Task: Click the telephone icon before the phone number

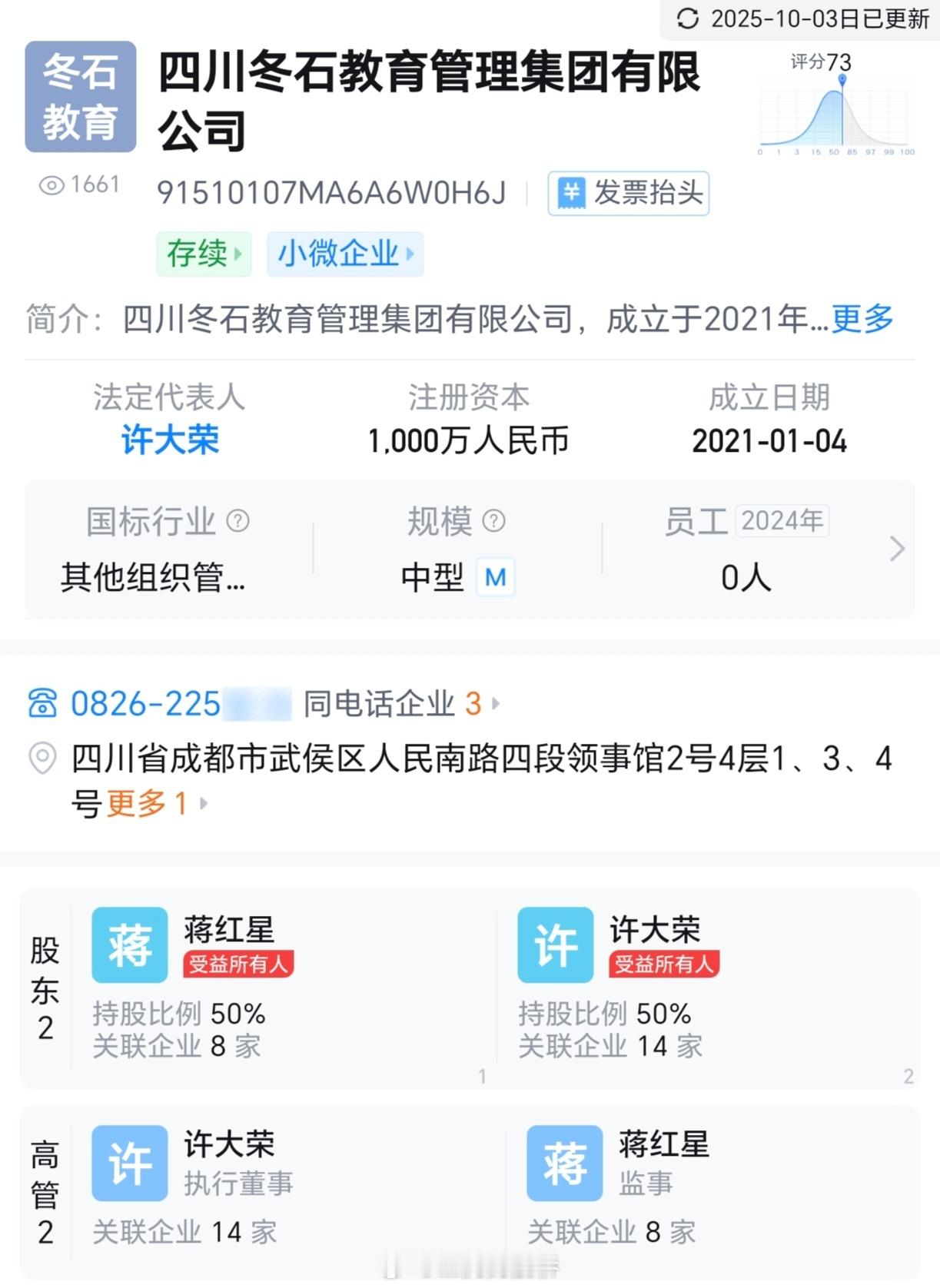Action: point(43,703)
